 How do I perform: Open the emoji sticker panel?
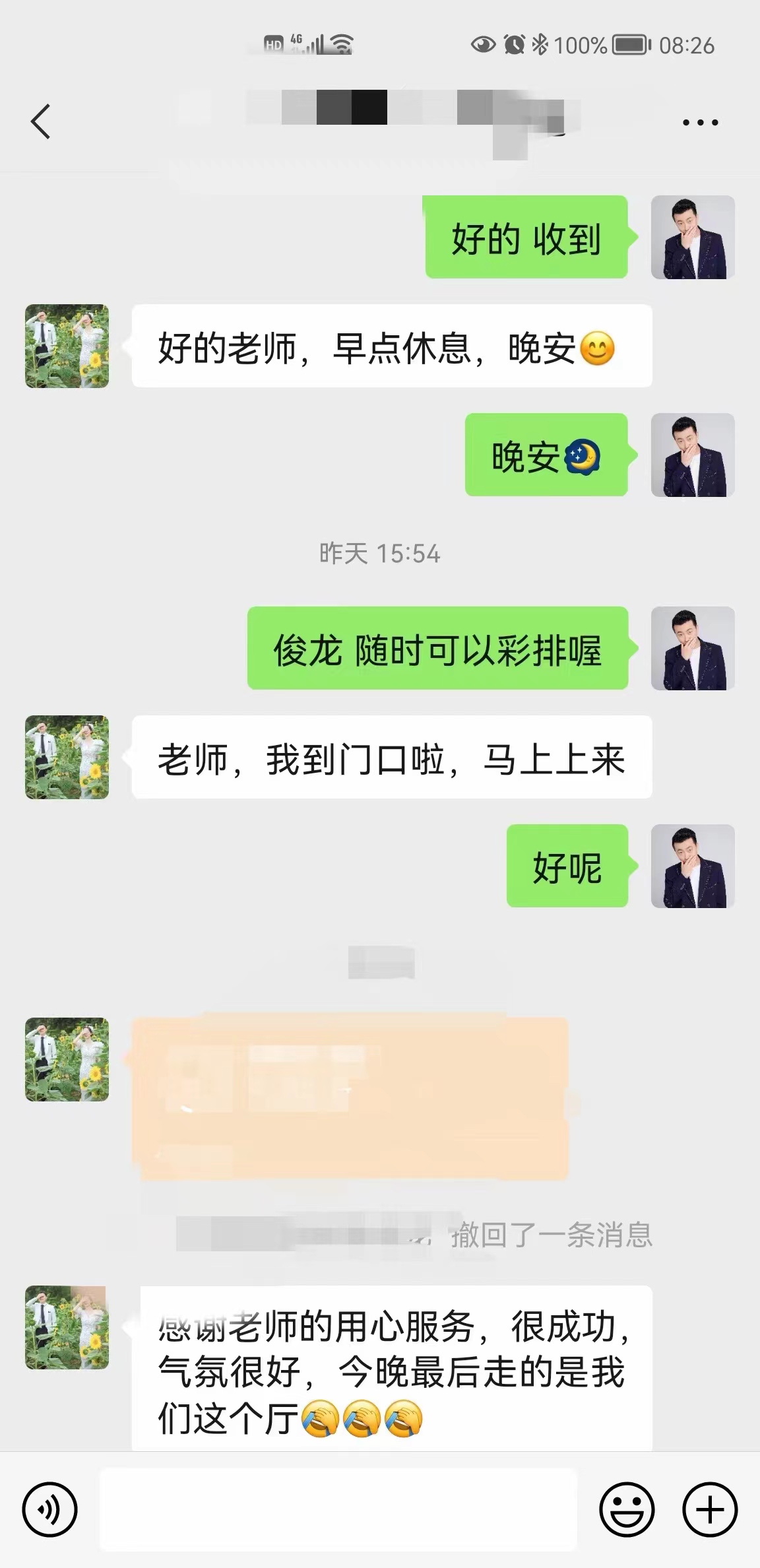627,1509
